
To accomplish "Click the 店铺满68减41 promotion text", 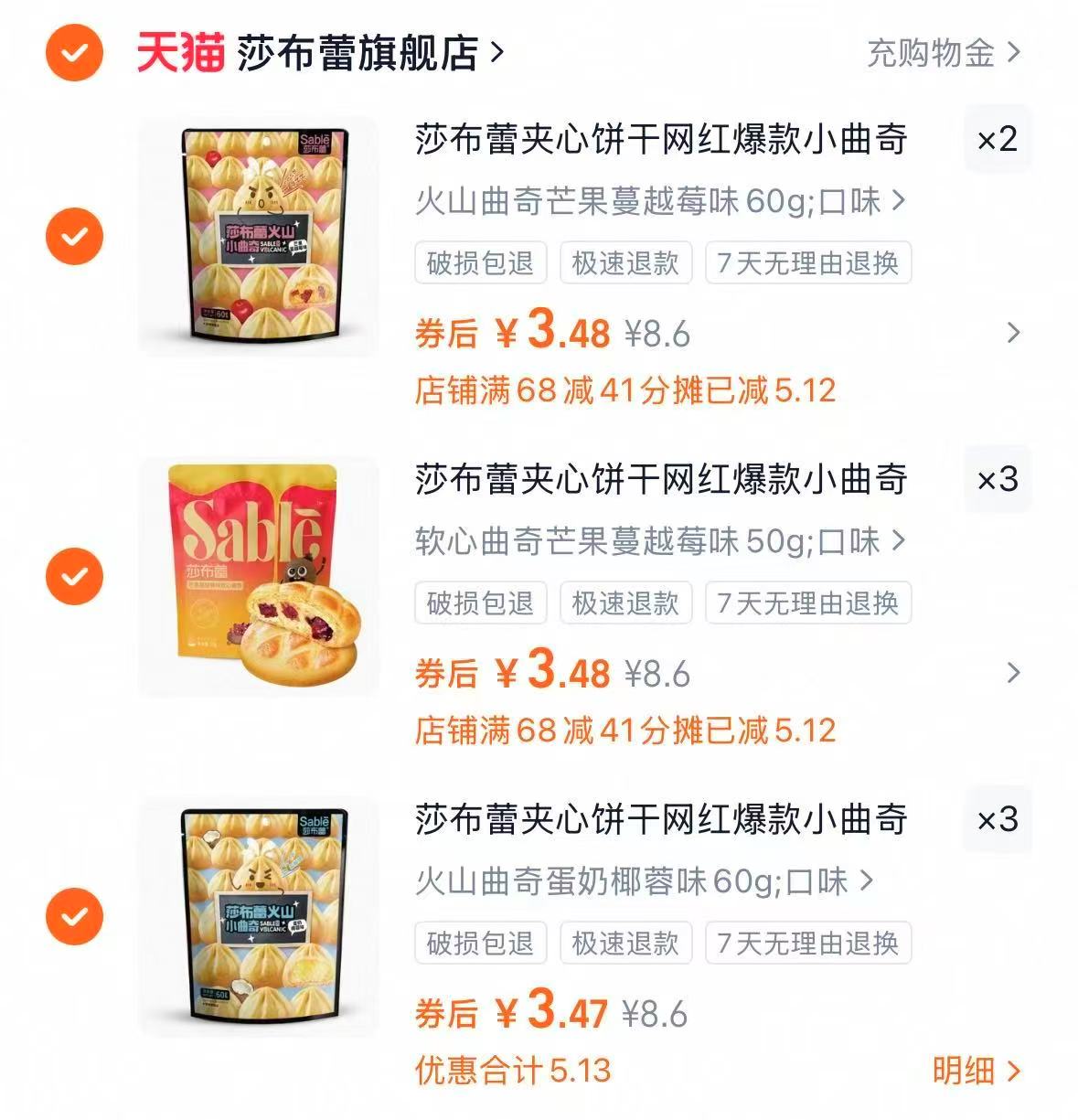I will [631, 390].
